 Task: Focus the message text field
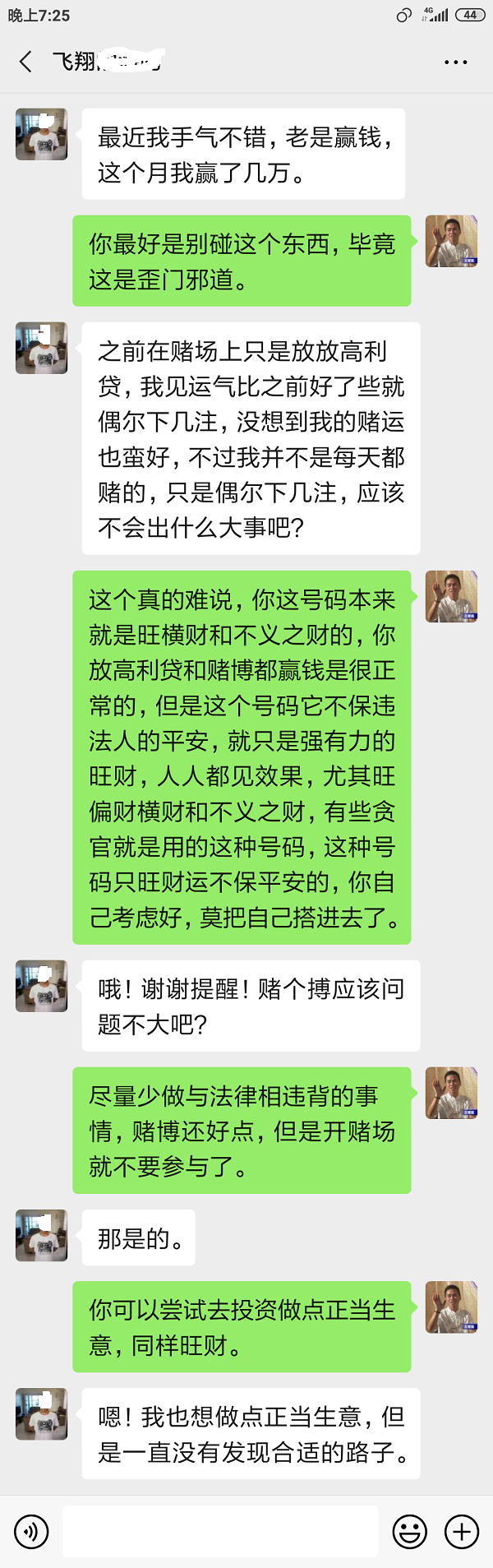pos(220,1531)
